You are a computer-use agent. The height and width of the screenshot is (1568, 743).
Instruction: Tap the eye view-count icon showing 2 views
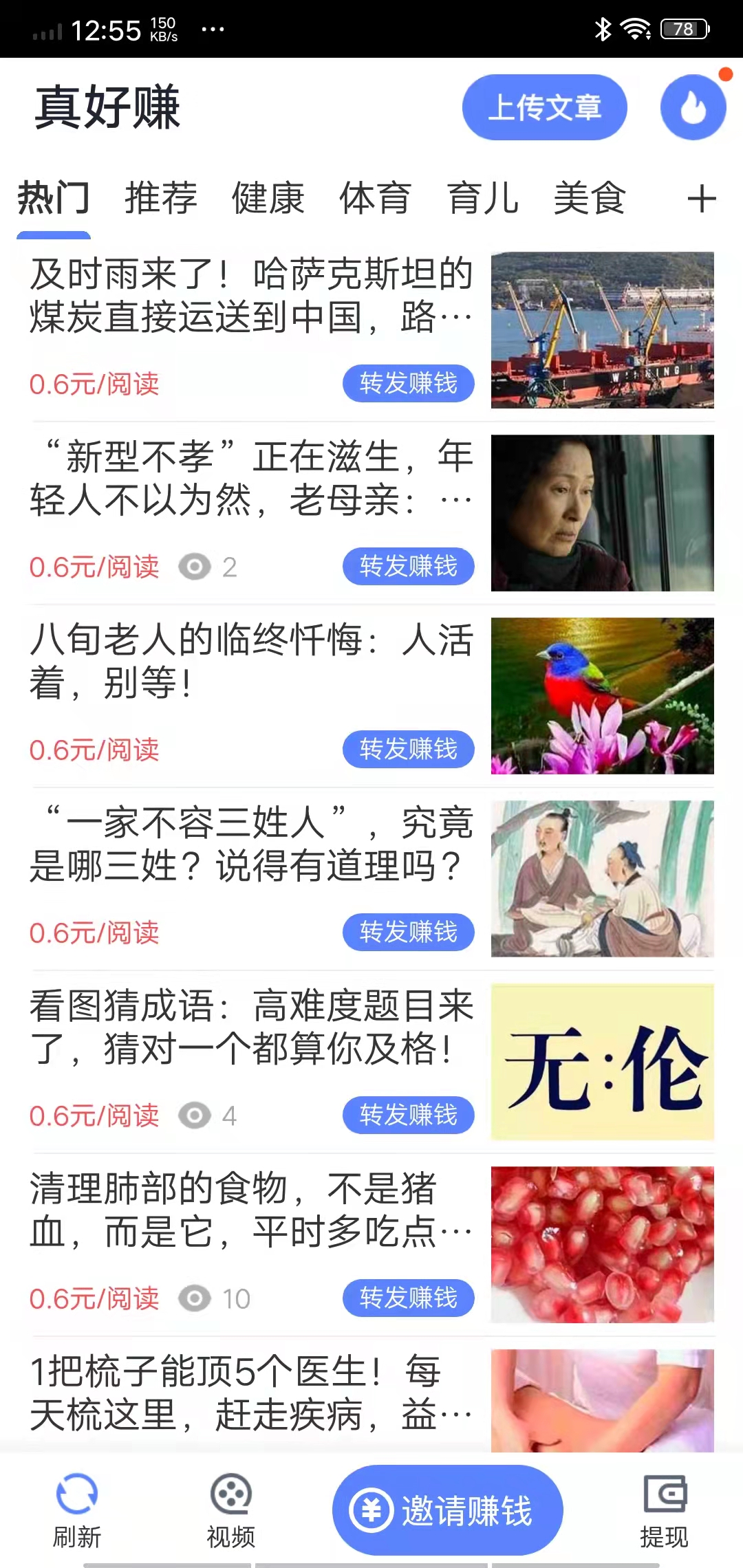point(195,567)
